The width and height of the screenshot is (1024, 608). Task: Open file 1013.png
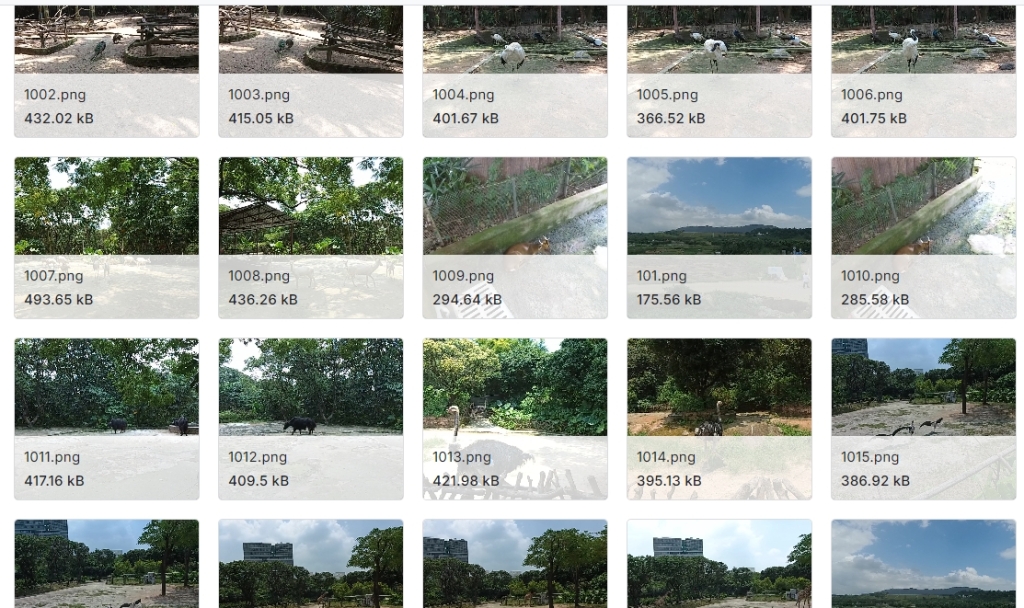coord(514,417)
